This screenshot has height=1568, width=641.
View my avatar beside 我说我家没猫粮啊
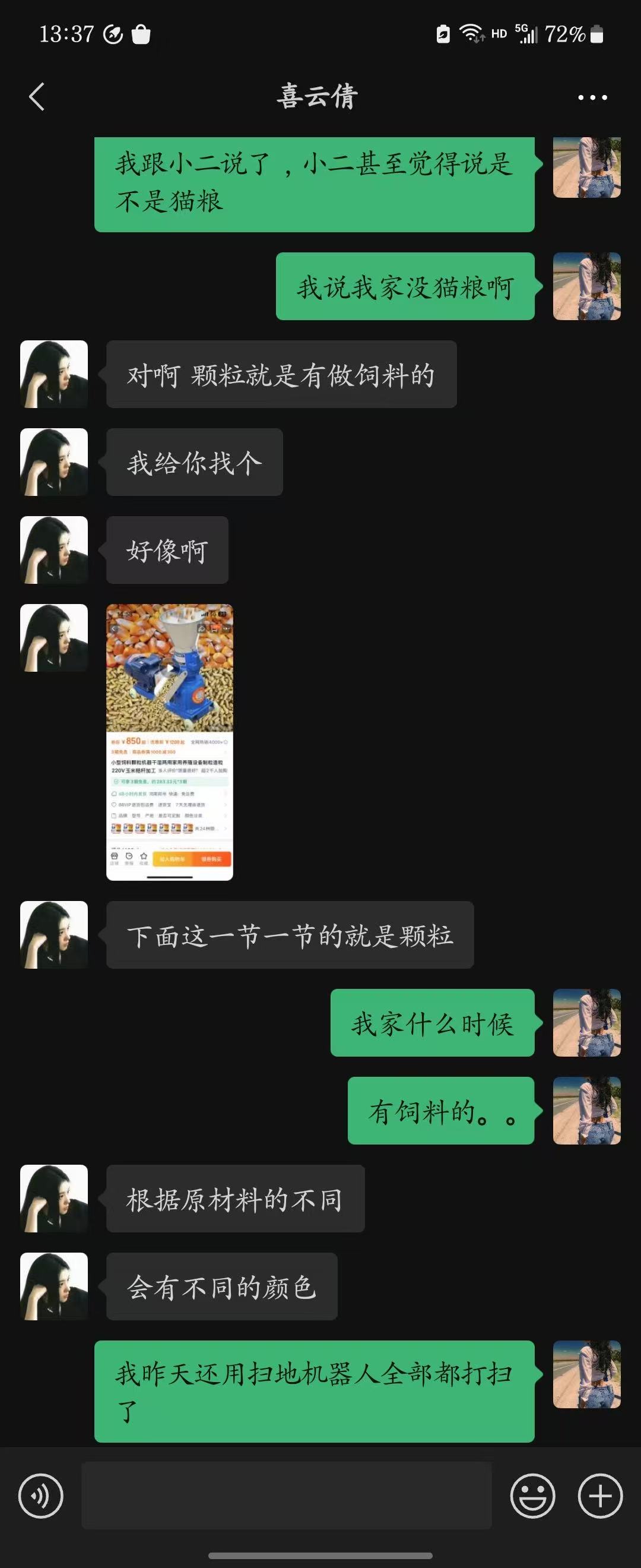click(586, 286)
